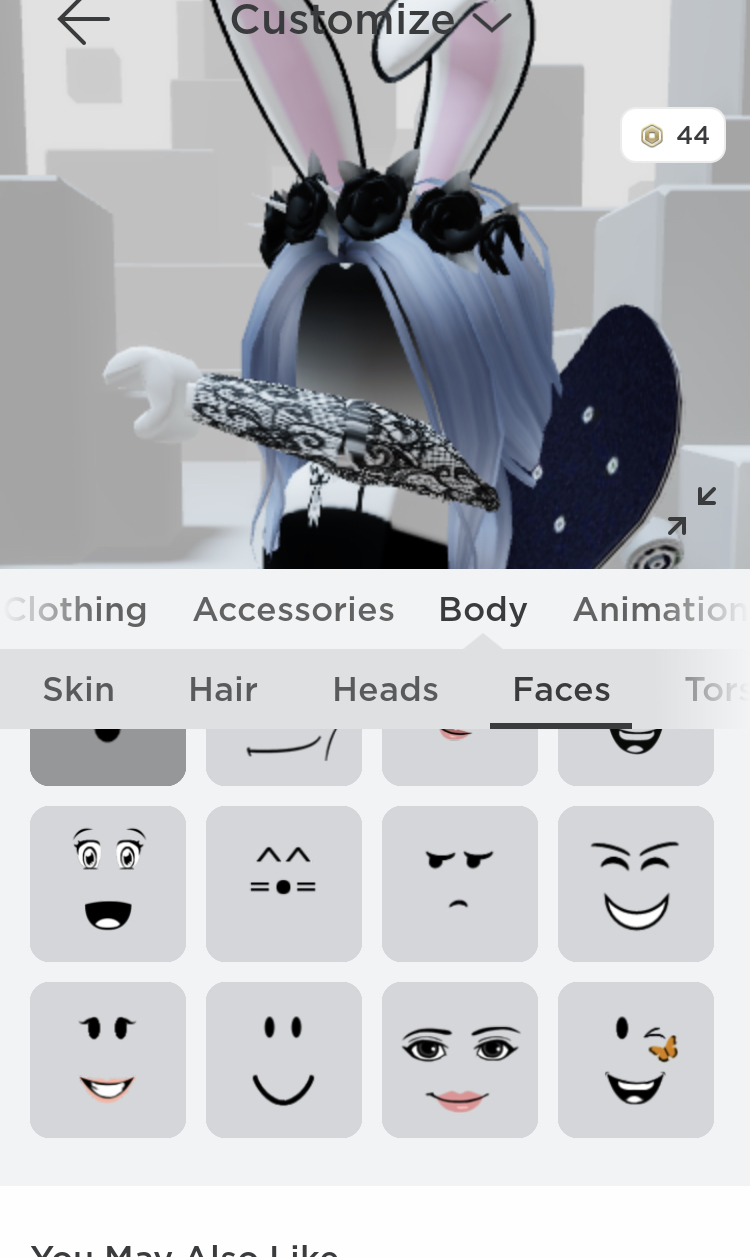The width and height of the screenshot is (750, 1257).
Task: Equip the cat face with whiskers
Action: [x=284, y=884]
